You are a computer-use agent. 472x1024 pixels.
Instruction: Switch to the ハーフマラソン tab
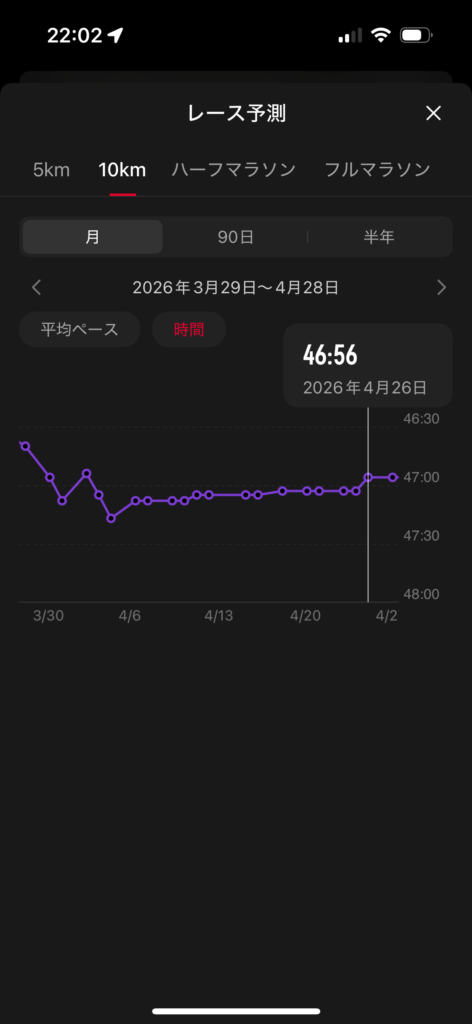[234, 170]
